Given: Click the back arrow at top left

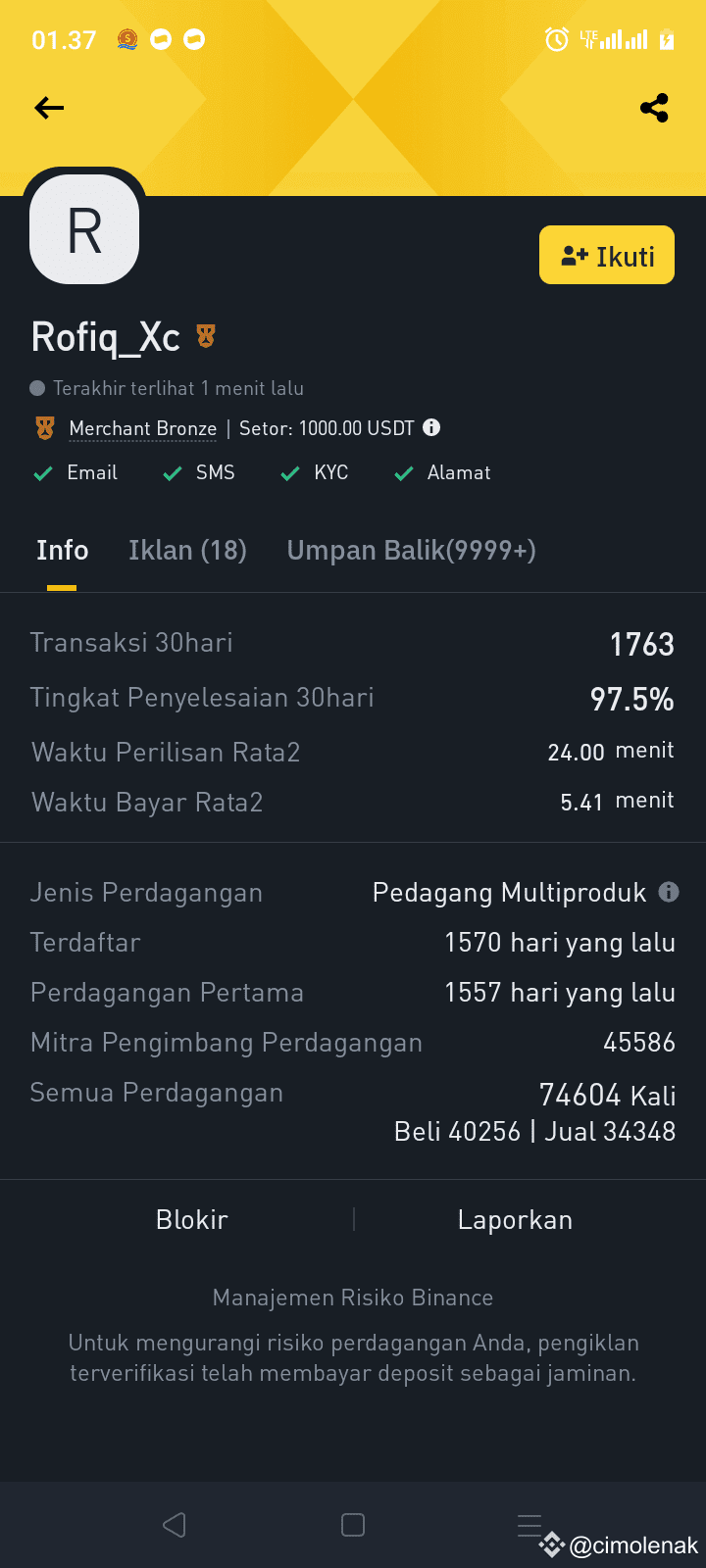Looking at the screenshot, I should pyautogui.click(x=48, y=108).
